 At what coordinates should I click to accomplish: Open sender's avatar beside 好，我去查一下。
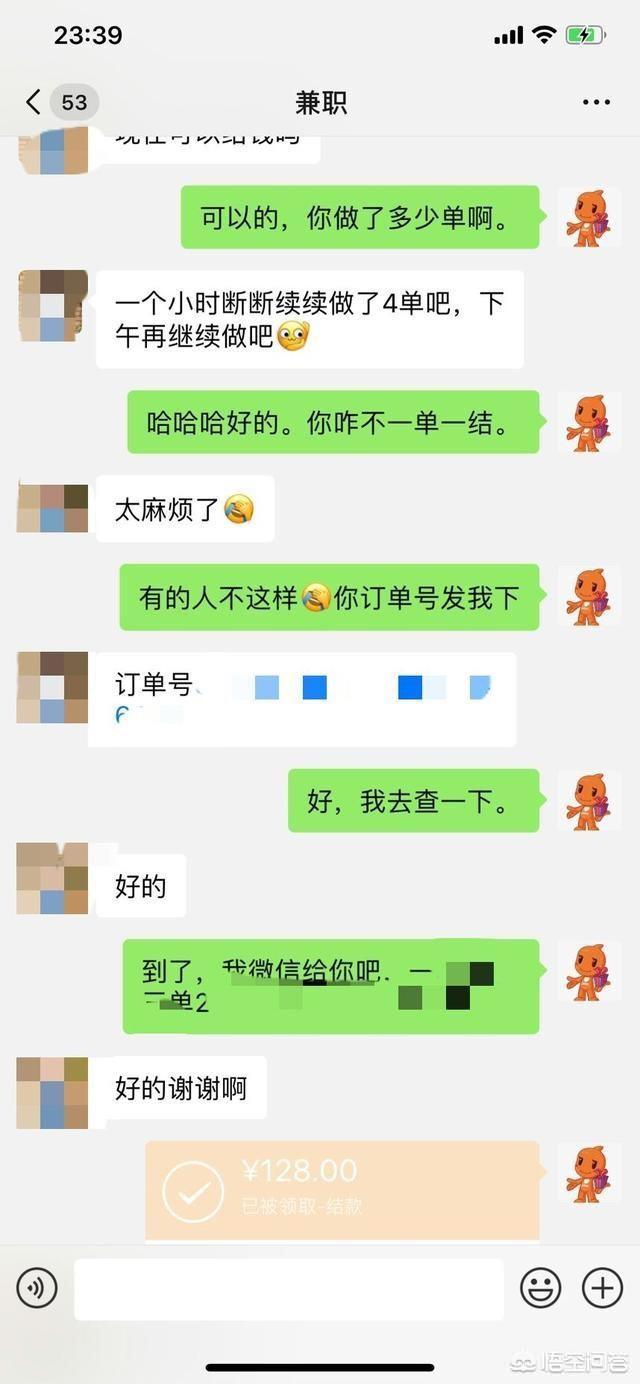(587, 801)
